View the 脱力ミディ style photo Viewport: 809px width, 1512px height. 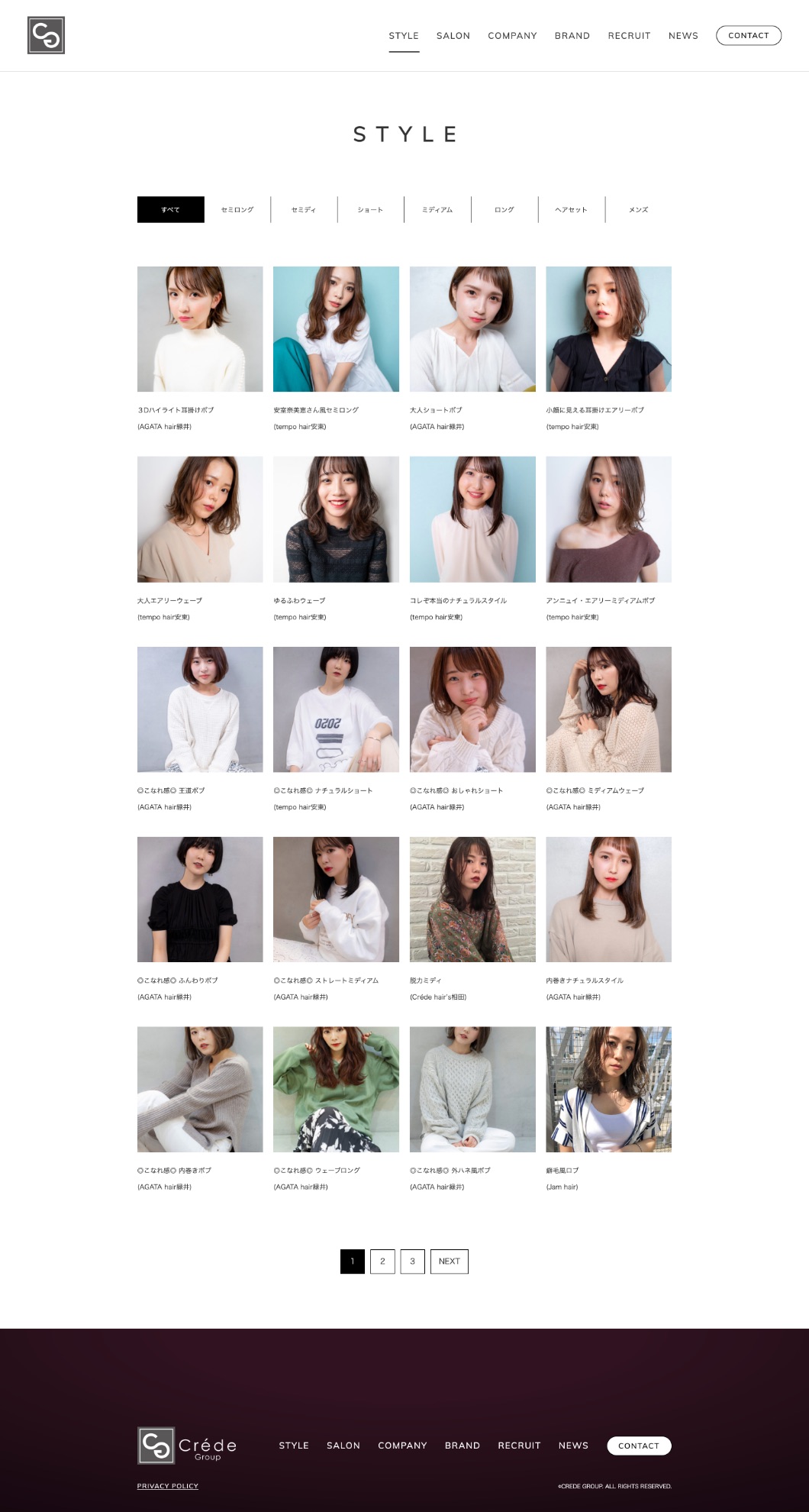472,900
